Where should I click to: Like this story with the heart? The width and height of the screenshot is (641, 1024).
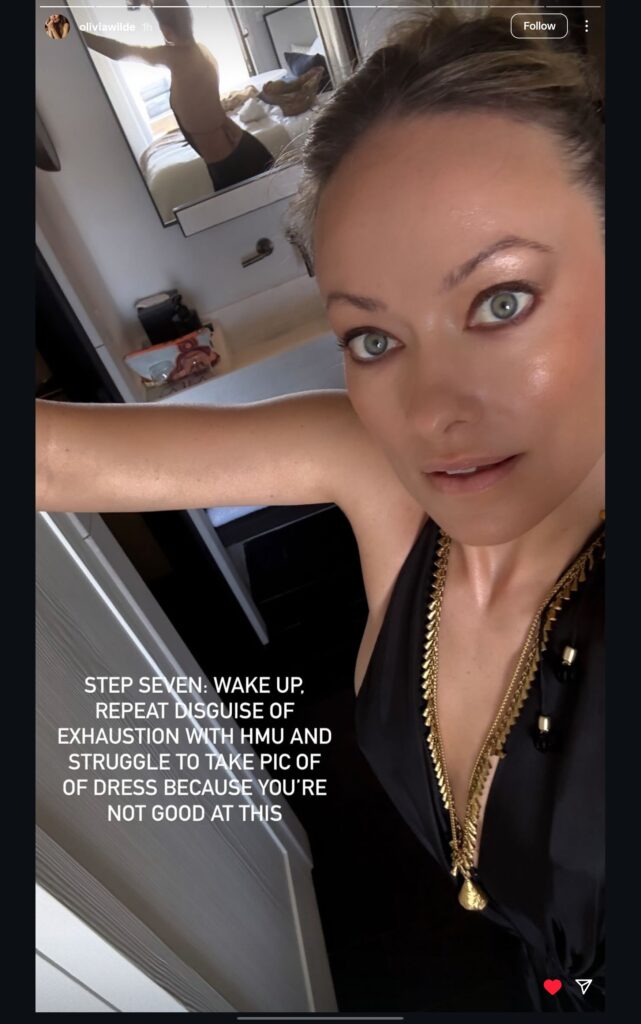click(x=552, y=987)
